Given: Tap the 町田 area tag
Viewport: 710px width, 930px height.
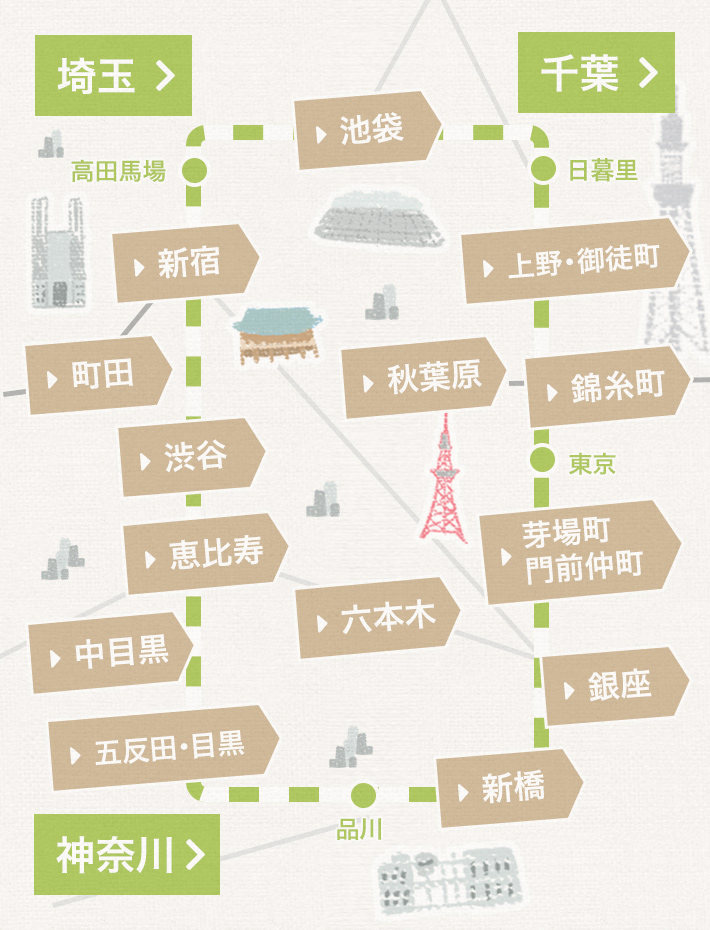Looking at the screenshot, I should click(x=98, y=377).
